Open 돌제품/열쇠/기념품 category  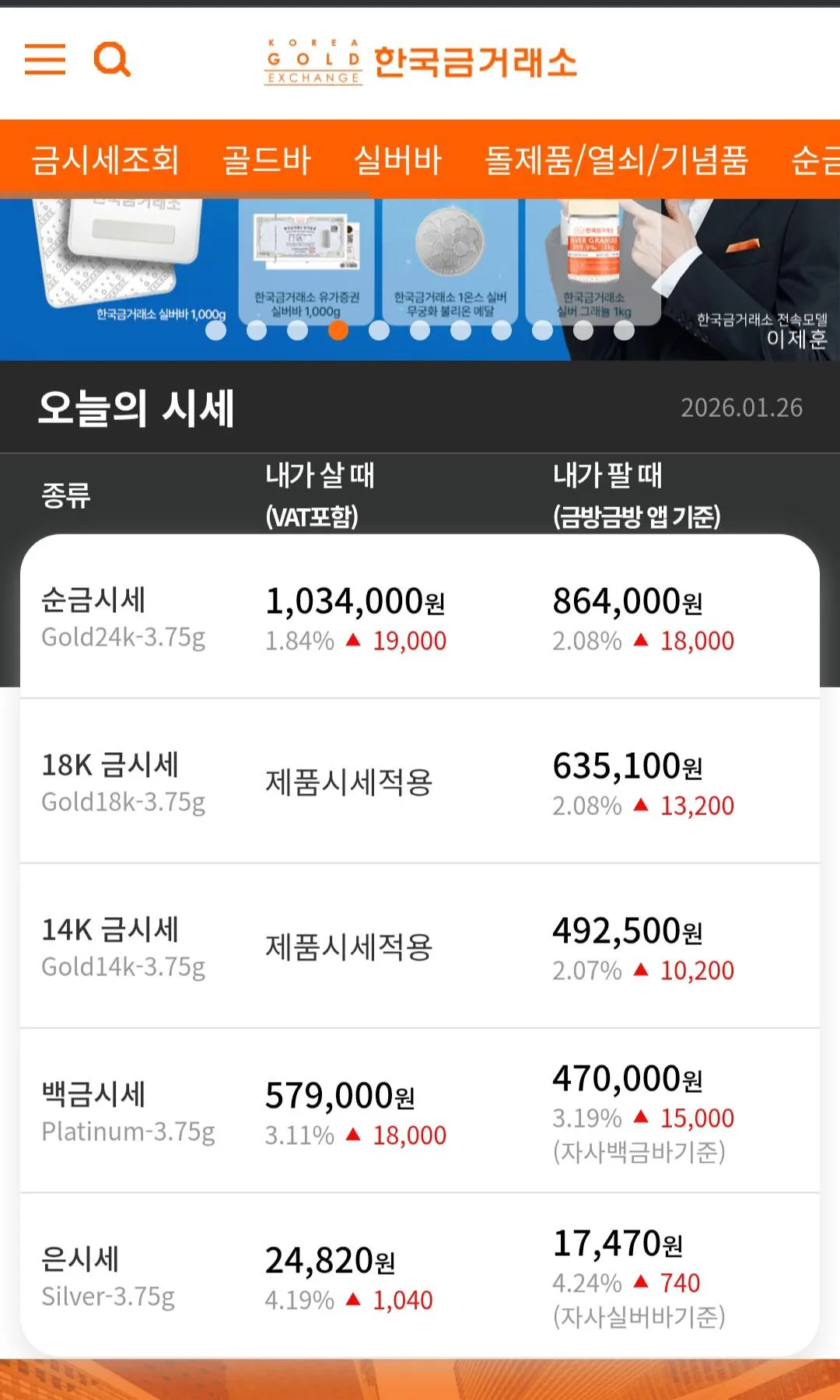click(616, 160)
